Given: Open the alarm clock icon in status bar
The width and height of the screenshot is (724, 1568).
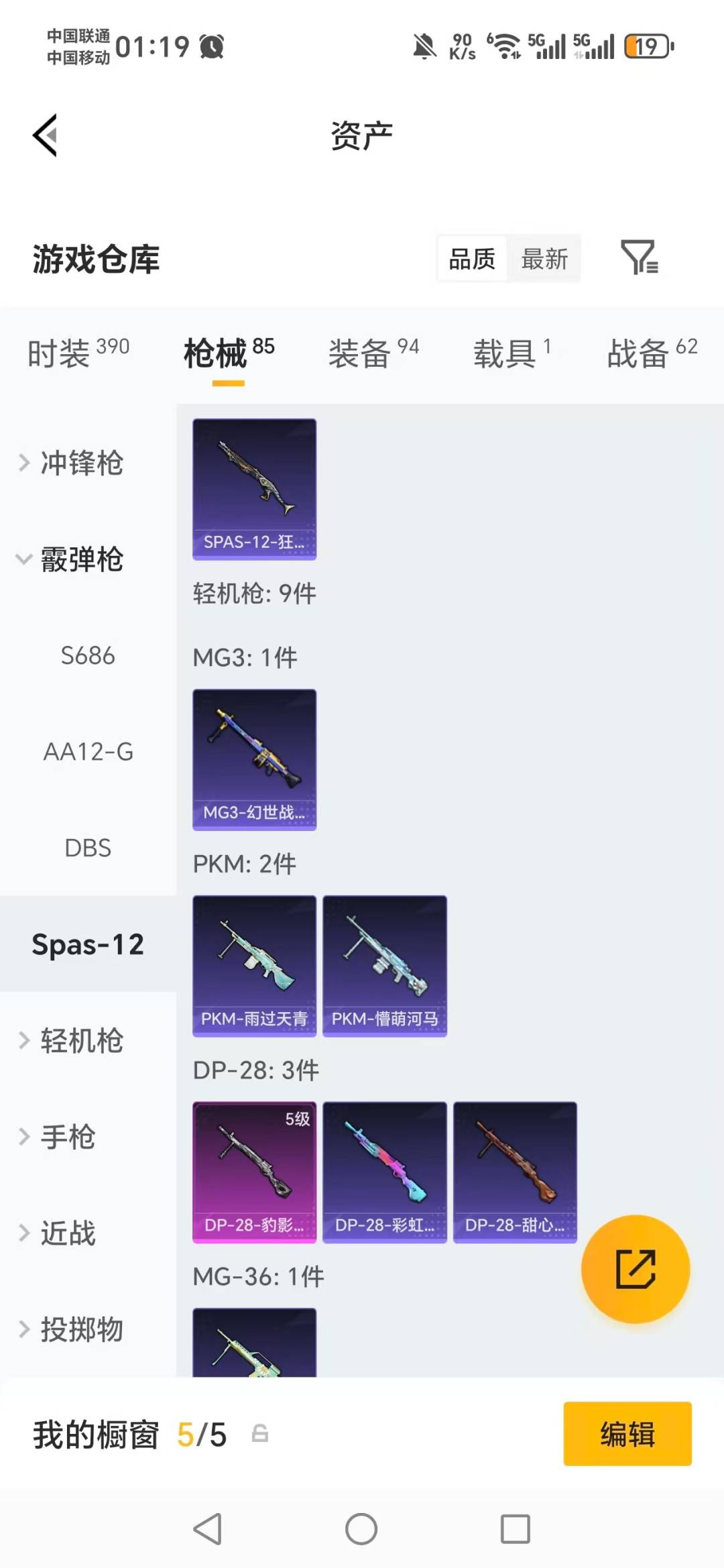Looking at the screenshot, I should pyautogui.click(x=211, y=46).
